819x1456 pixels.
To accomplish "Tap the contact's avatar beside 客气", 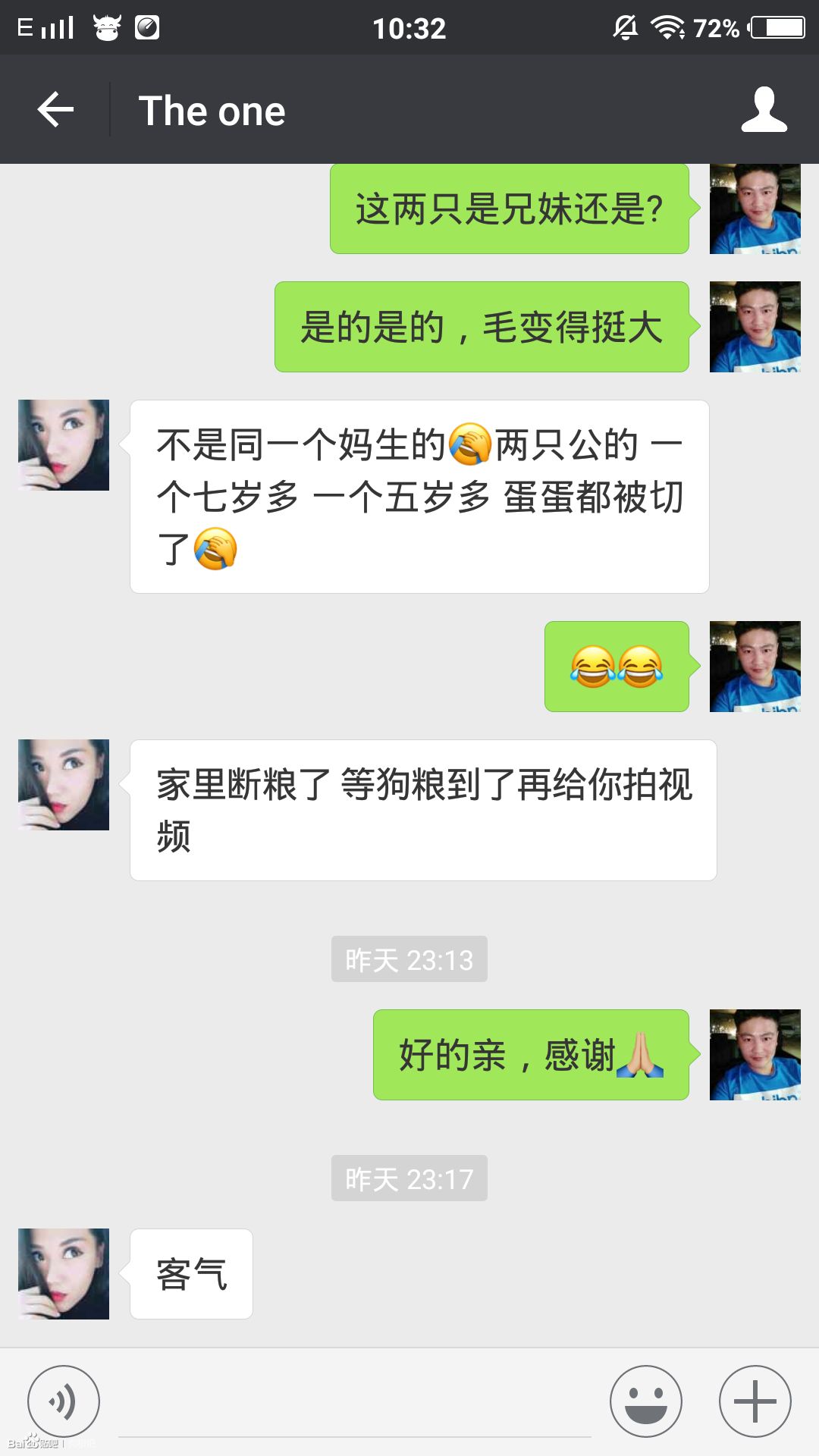I will (x=64, y=1274).
